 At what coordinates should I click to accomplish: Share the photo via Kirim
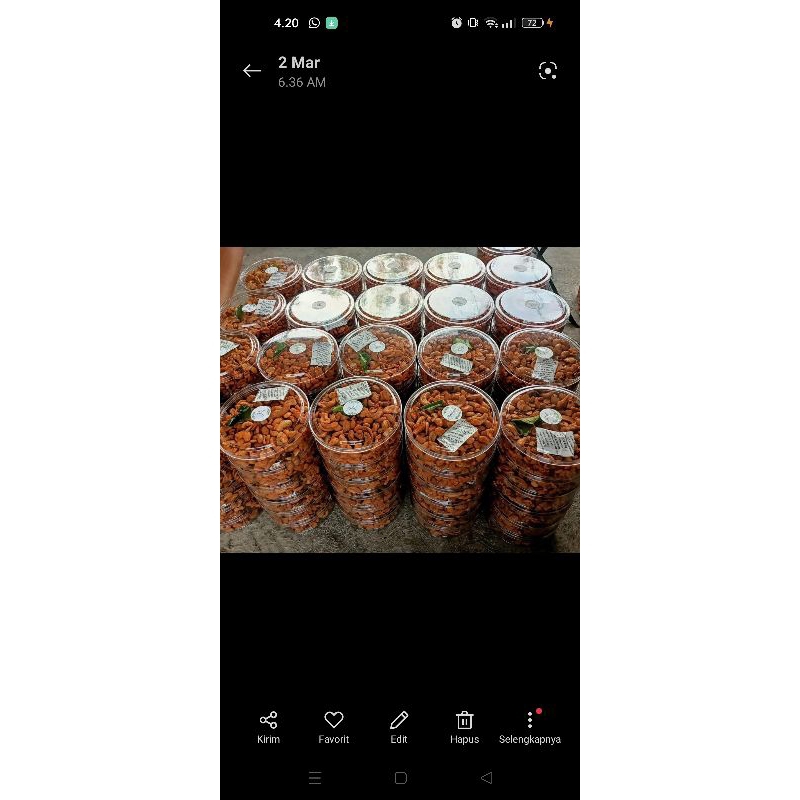(268, 727)
